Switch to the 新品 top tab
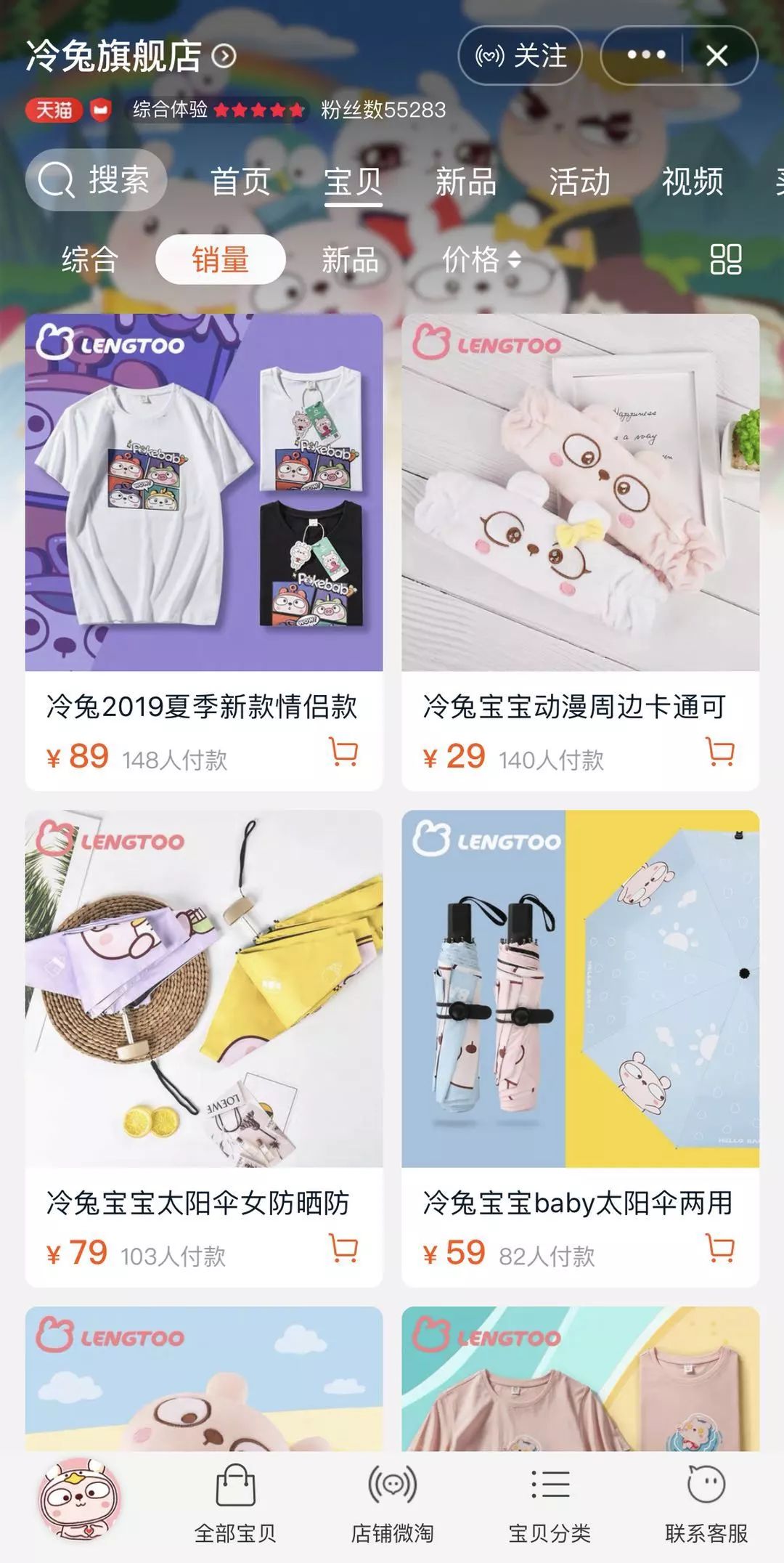Viewport: 784px width, 1563px height. (465, 182)
